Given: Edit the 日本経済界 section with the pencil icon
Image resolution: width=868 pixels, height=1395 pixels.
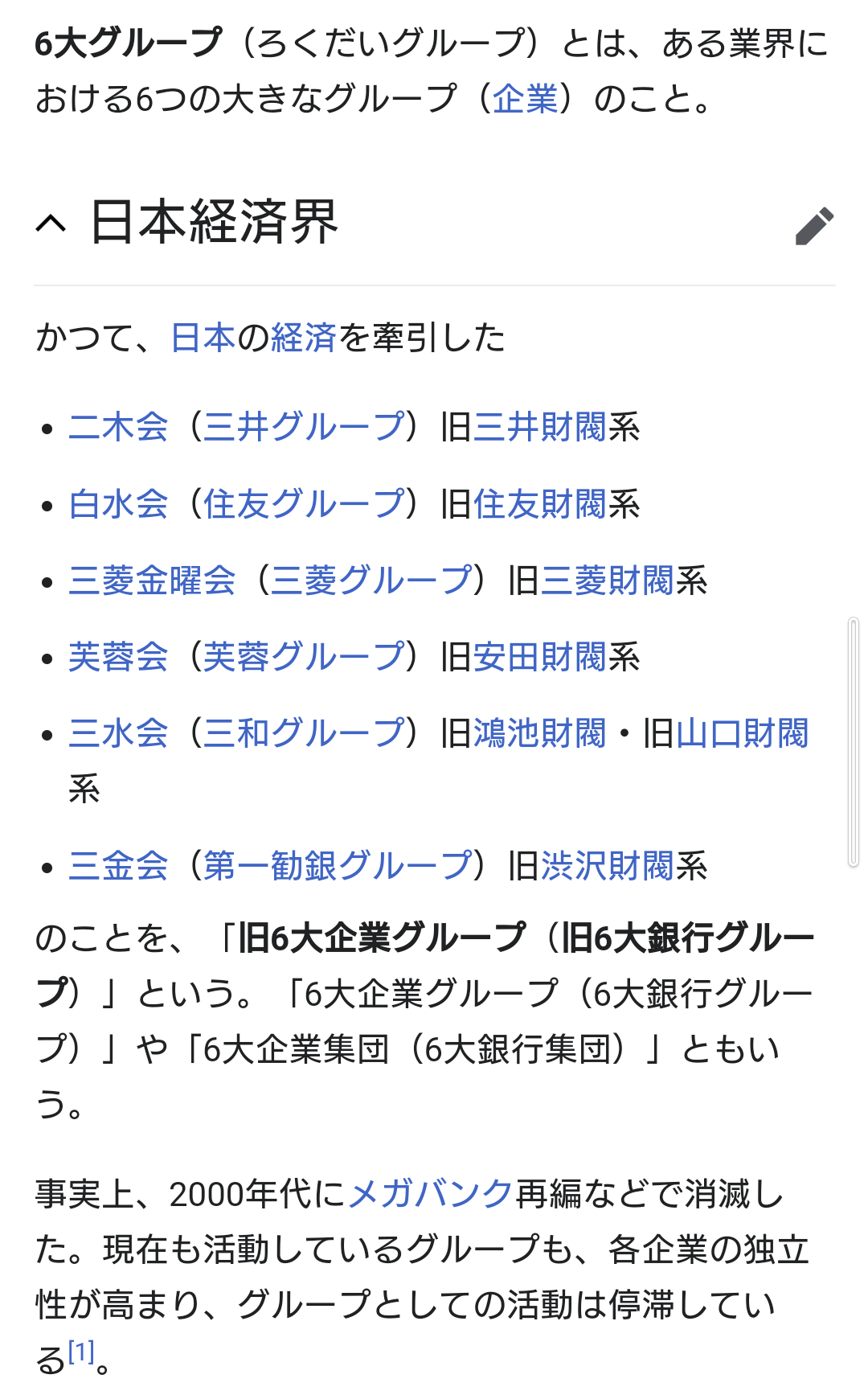Looking at the screenshot, I should coord(813,225).
